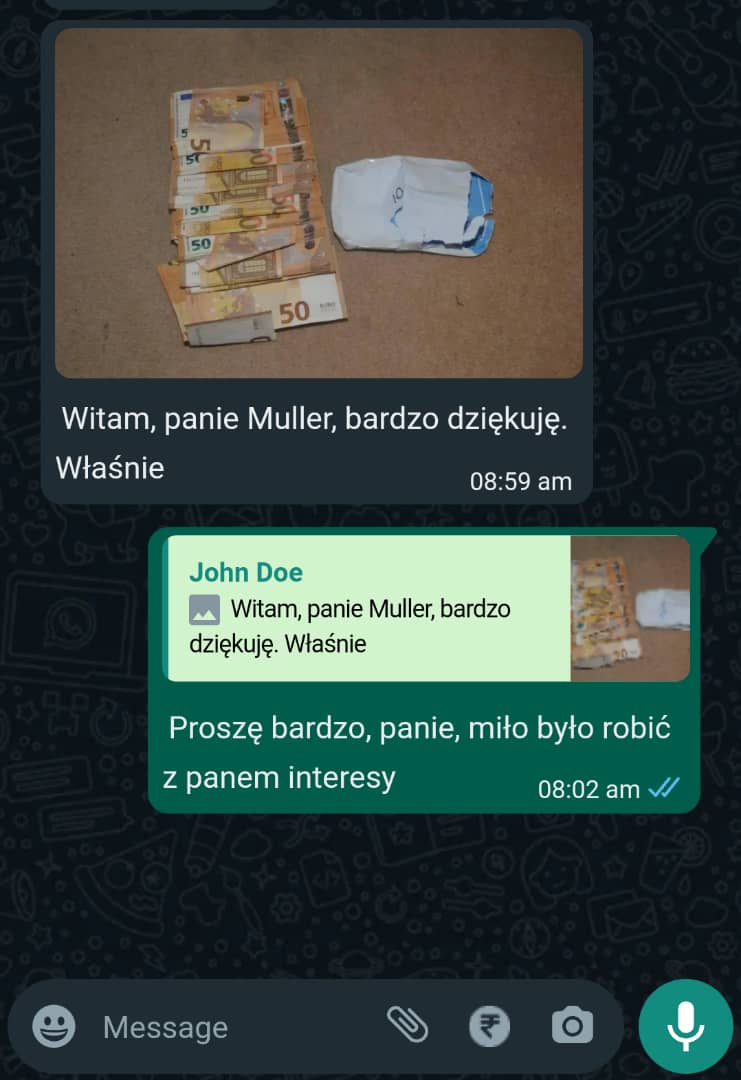Open the camera
This screenshot has height=1080, width=741.
[x=572, y=1026]
